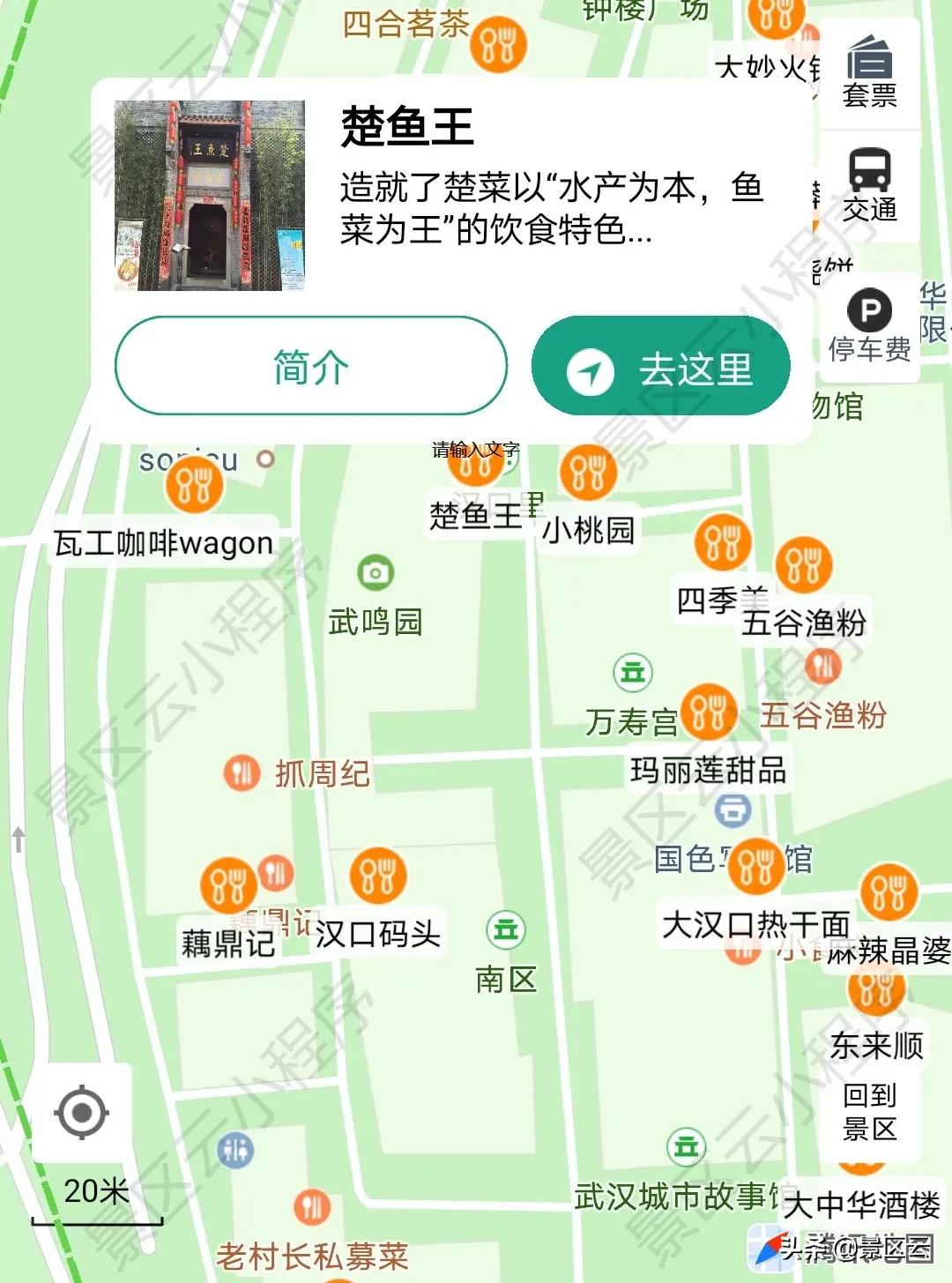This screenshot has height=1283, width=952.
Task: Tap the GPS locate icon bottom left
Action: [79, 1112]
